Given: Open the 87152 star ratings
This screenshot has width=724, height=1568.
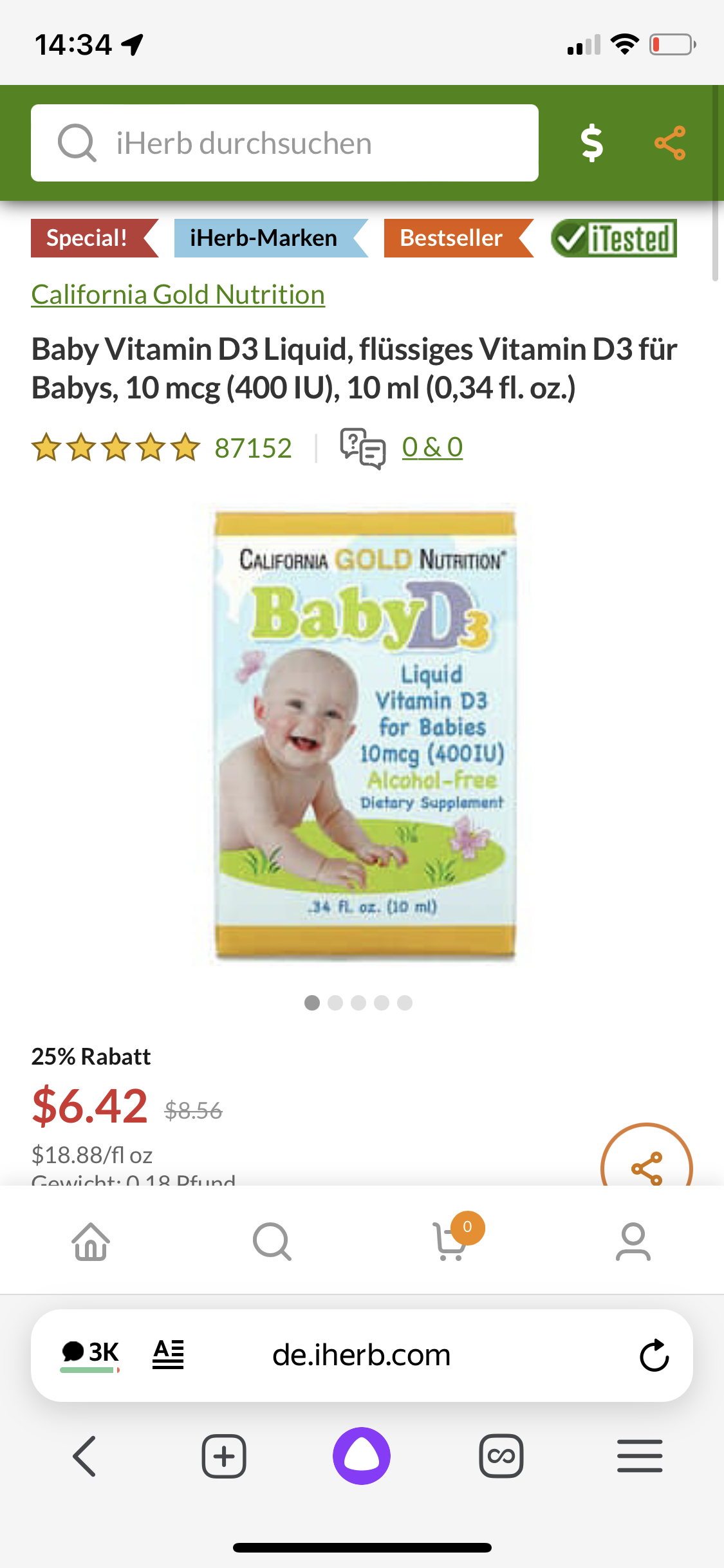Looking at the screenshot, I should (x=162, y=447).
